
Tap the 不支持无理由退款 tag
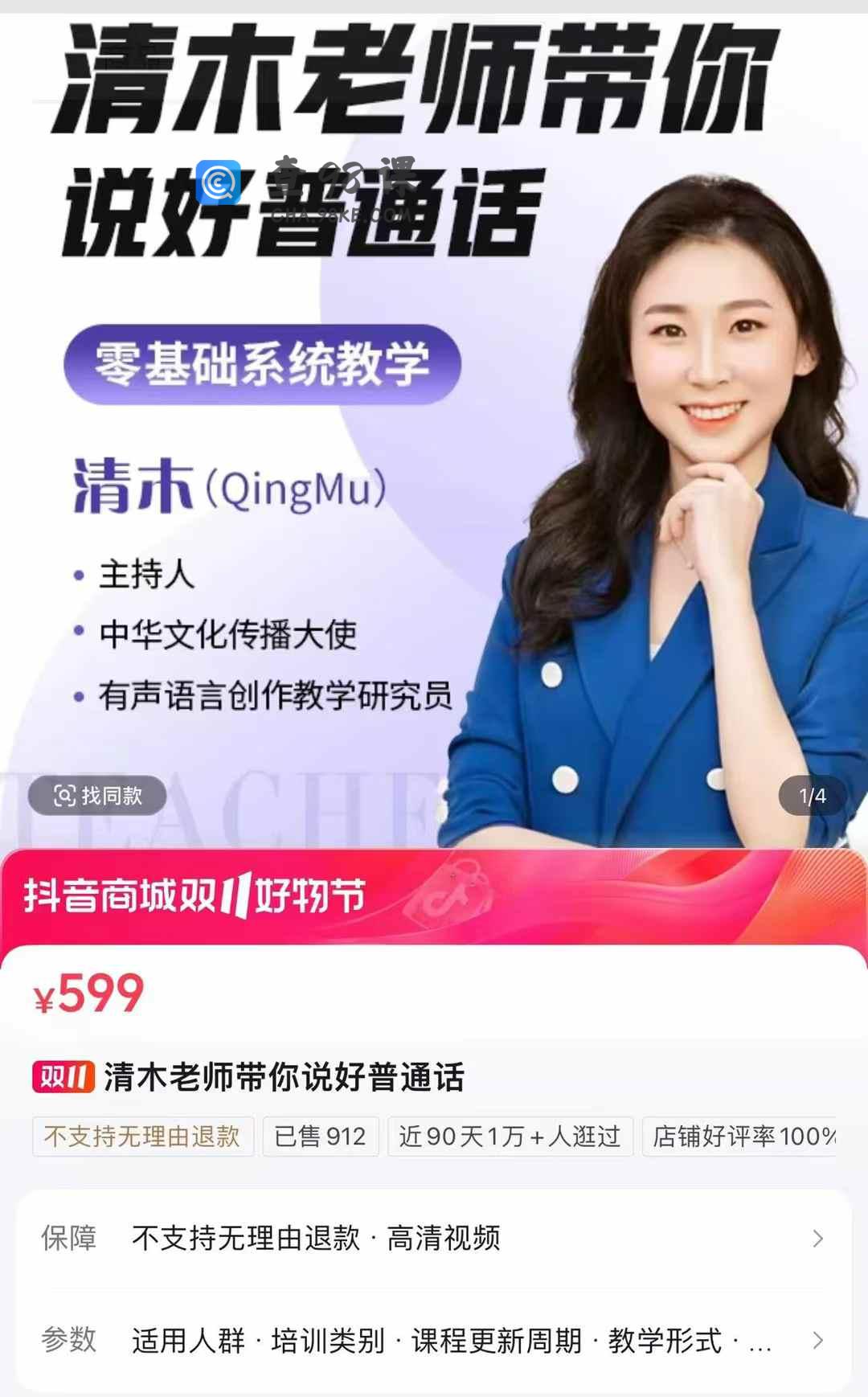(x=143, y=1136)
